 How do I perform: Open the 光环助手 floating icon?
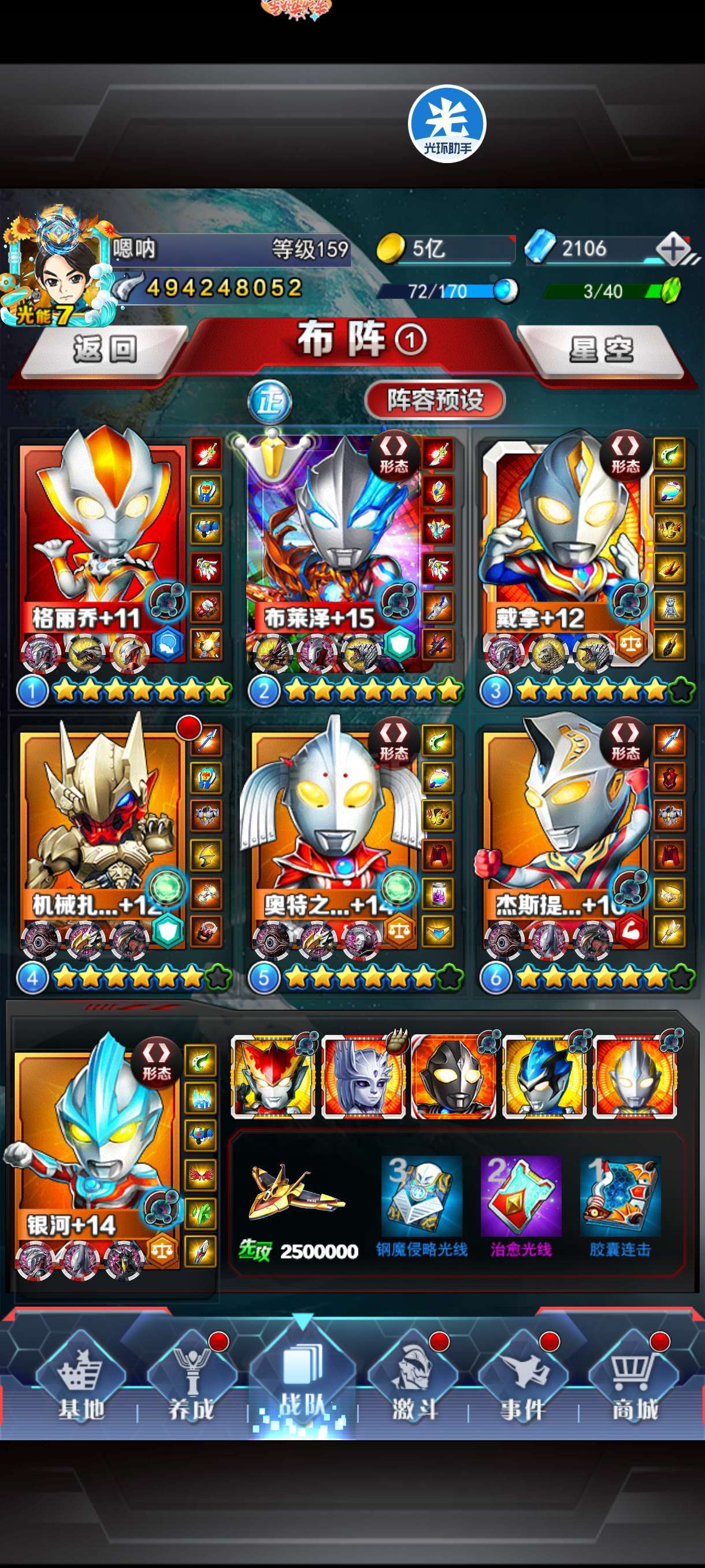pyautogui.click(x=447, y=124)
